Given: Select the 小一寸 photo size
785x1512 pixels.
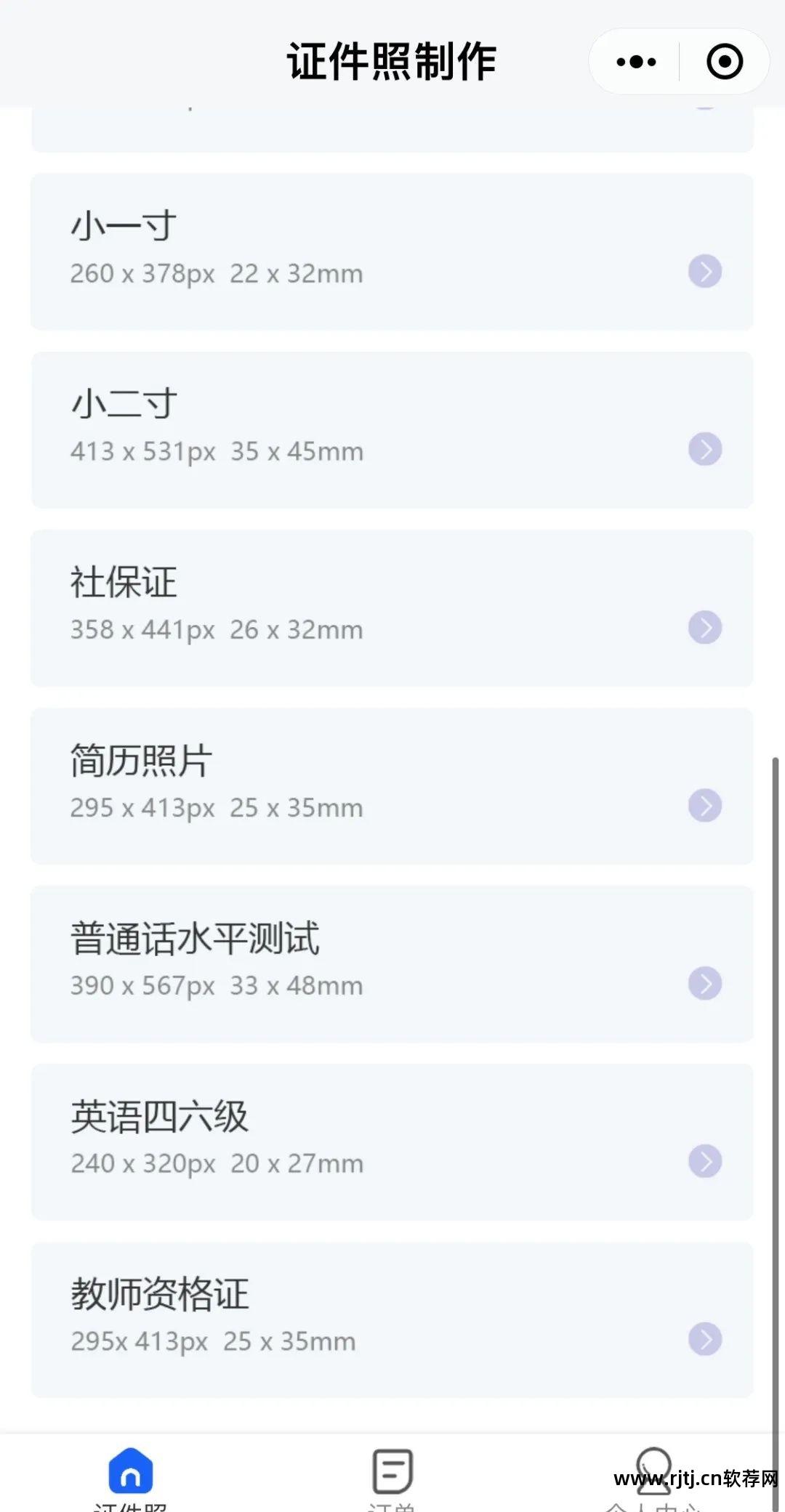Looking at the screenshot, I should pyautogui.click(x=392, y=251).
